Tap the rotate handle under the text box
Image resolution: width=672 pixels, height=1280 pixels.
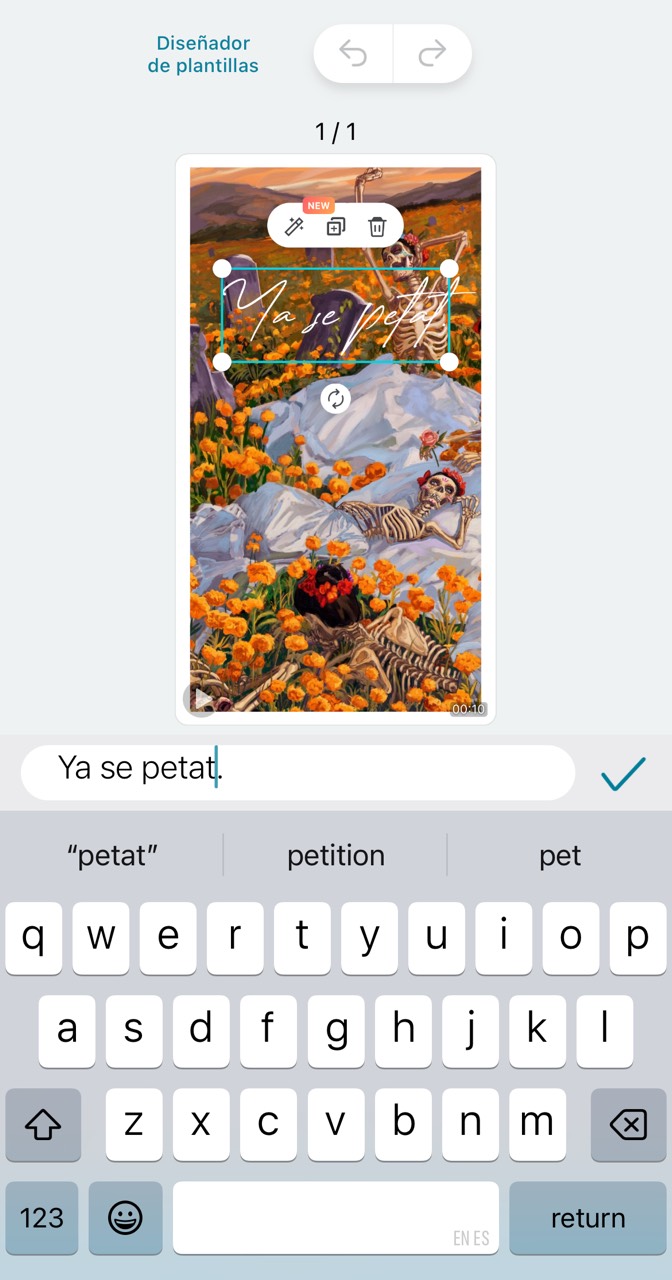[x=336, y=398]
